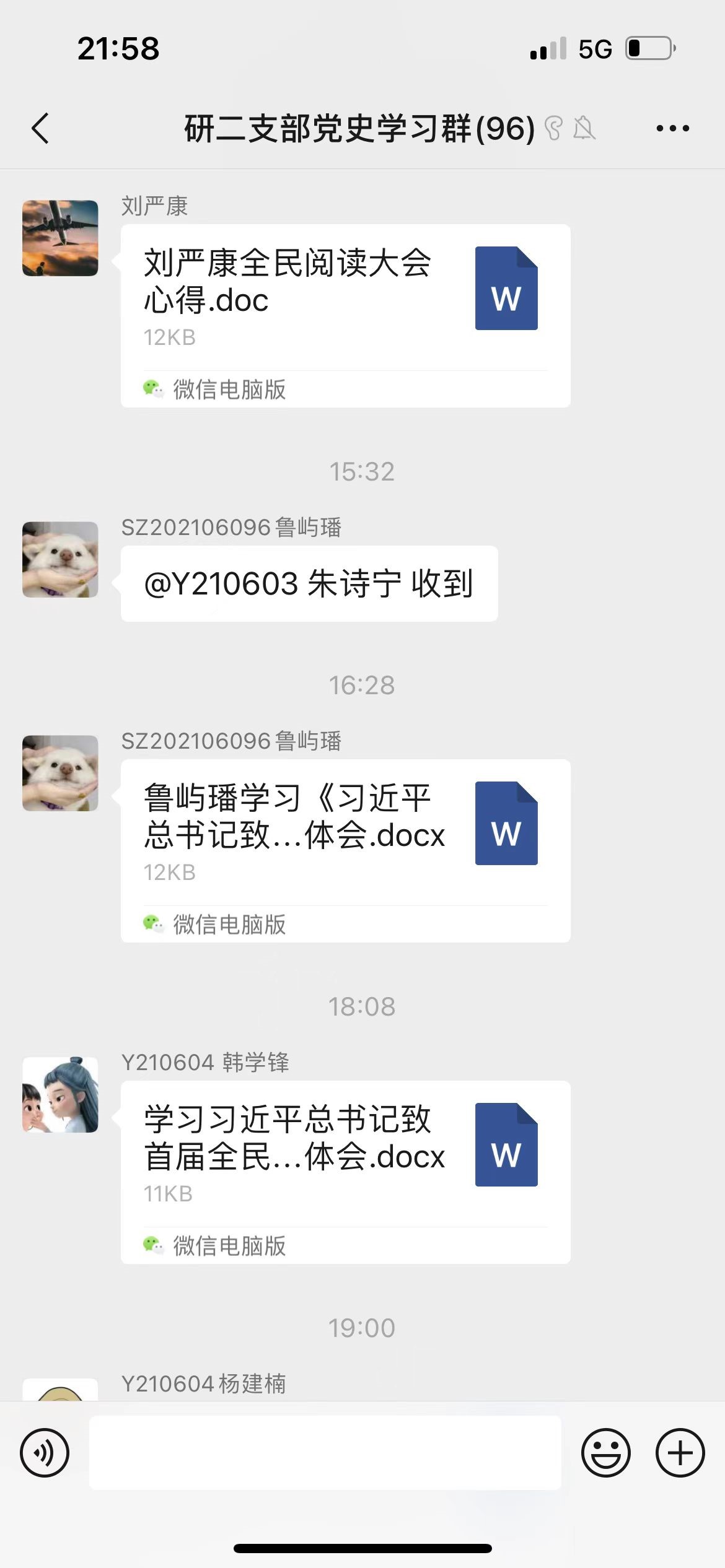The image size is (725, 1568).
Task: View 刘严康's profile avatar
Action: click(60, 238)
